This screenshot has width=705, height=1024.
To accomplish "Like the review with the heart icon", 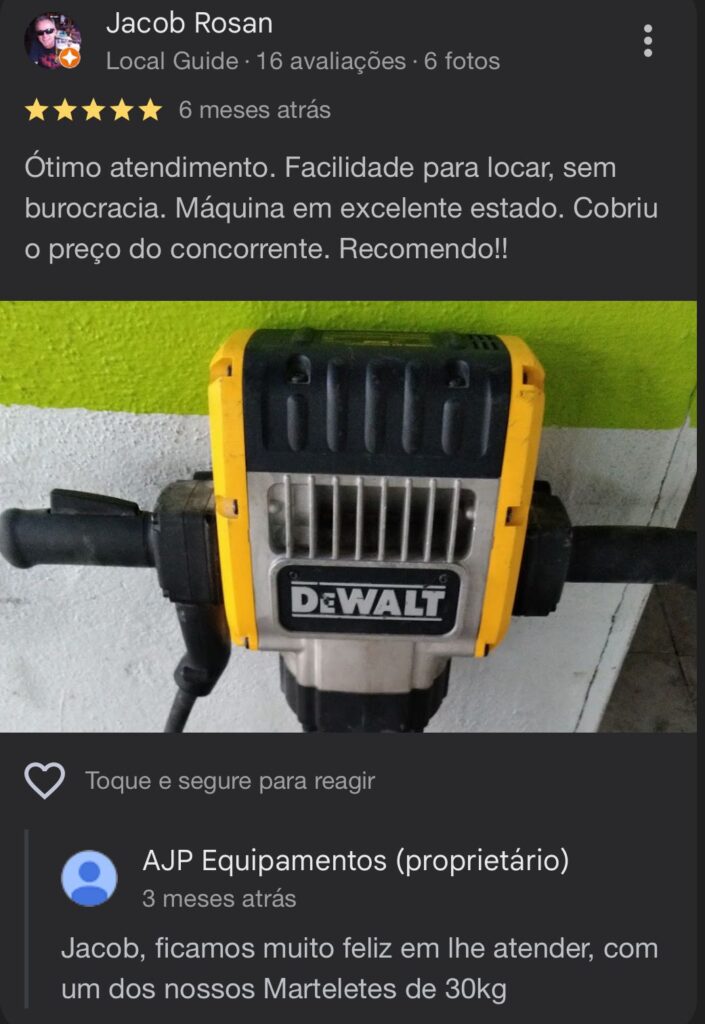I will point(45,781).
